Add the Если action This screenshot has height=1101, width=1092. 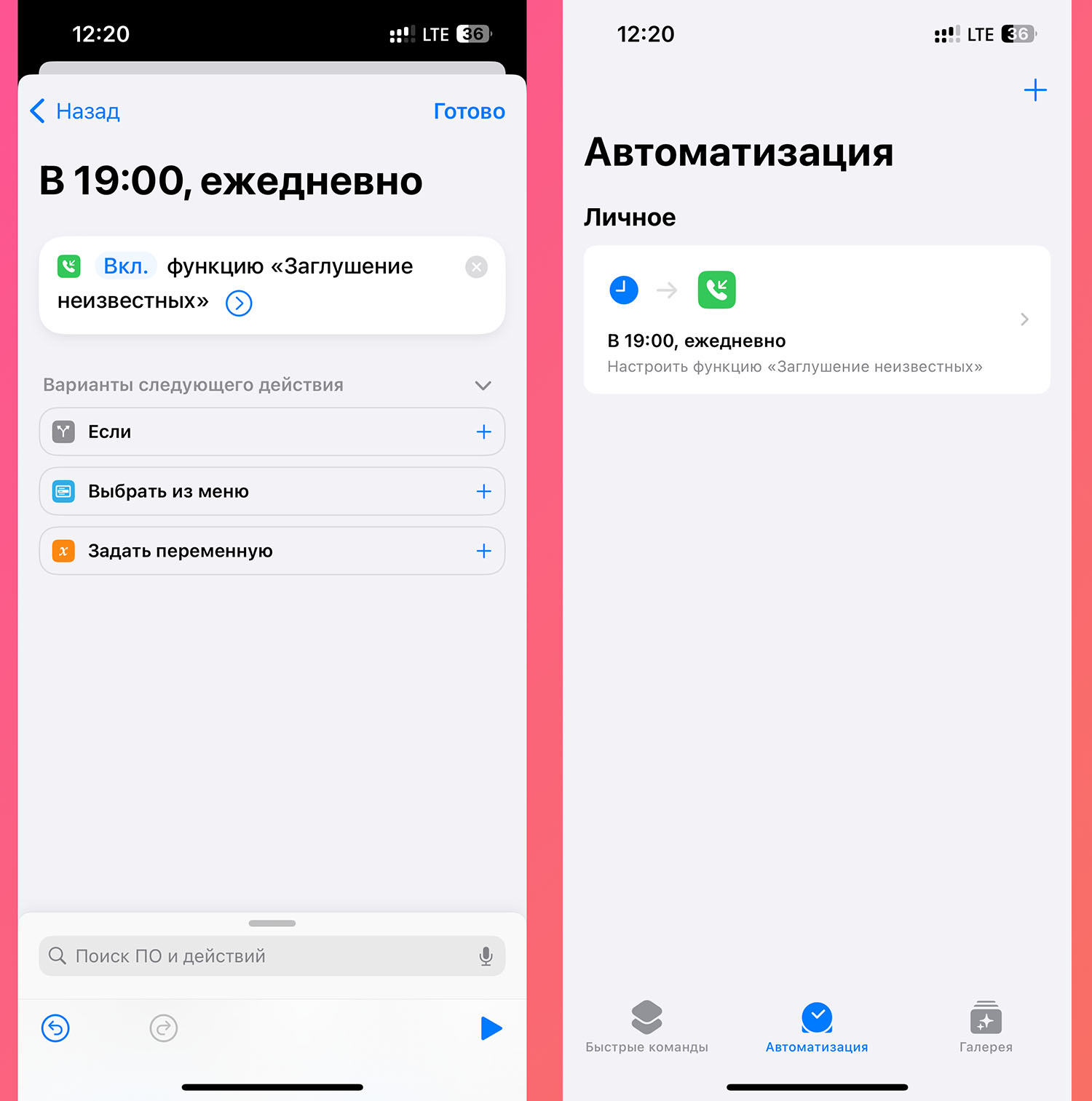(483, 432)
